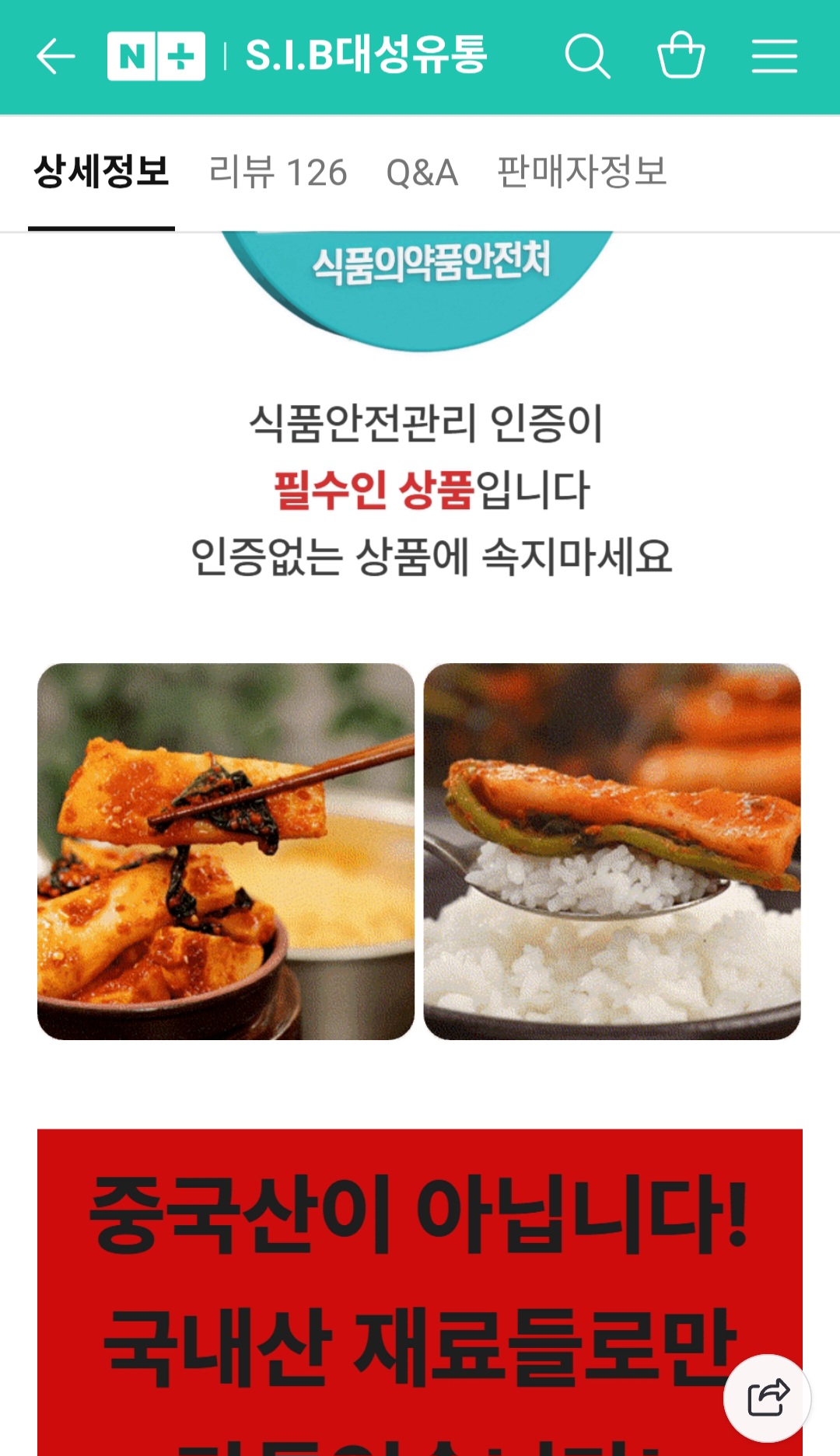840x1456 pixels.
Task: View the 판매자정보 tab
Action: pyautogui.click(x=582, y=173)
